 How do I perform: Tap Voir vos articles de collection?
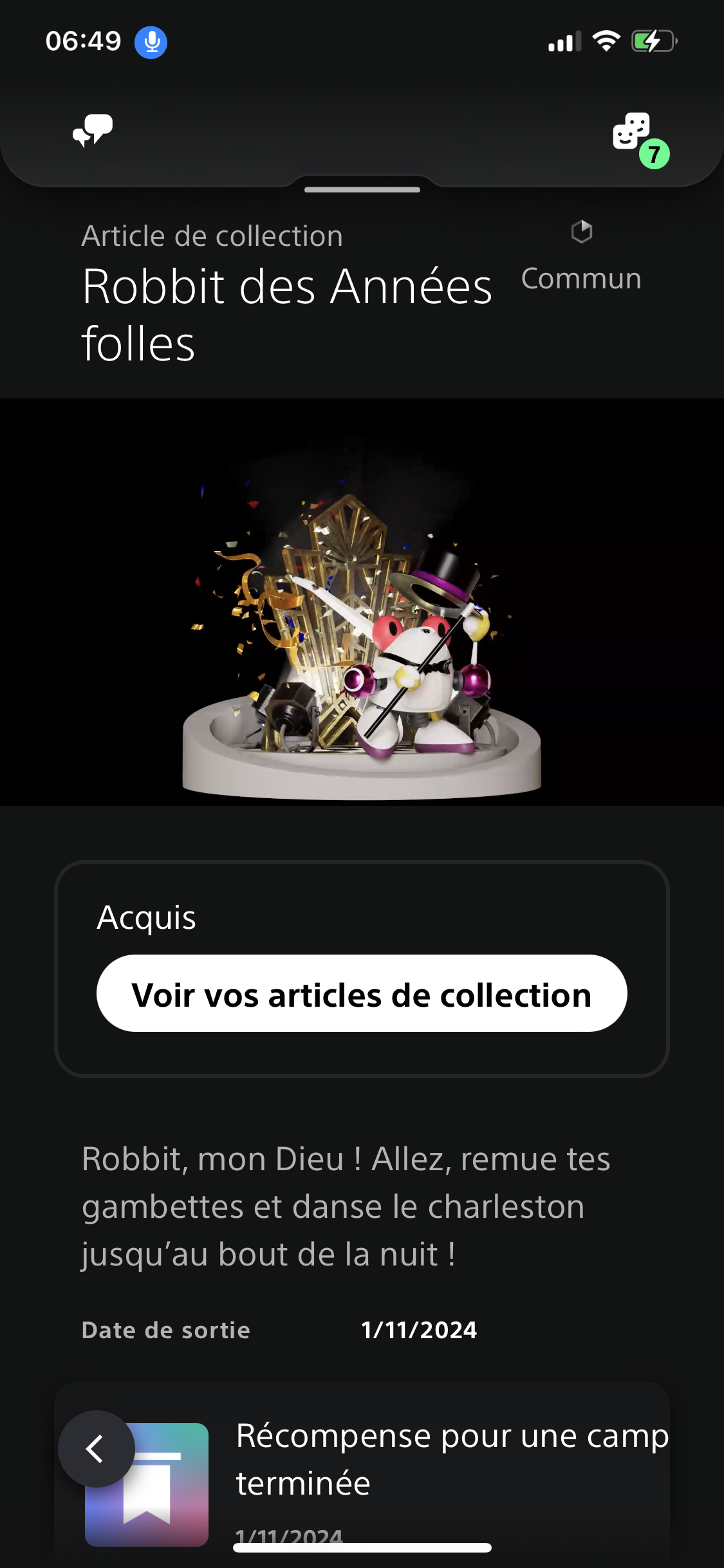(x=362, y=994)
